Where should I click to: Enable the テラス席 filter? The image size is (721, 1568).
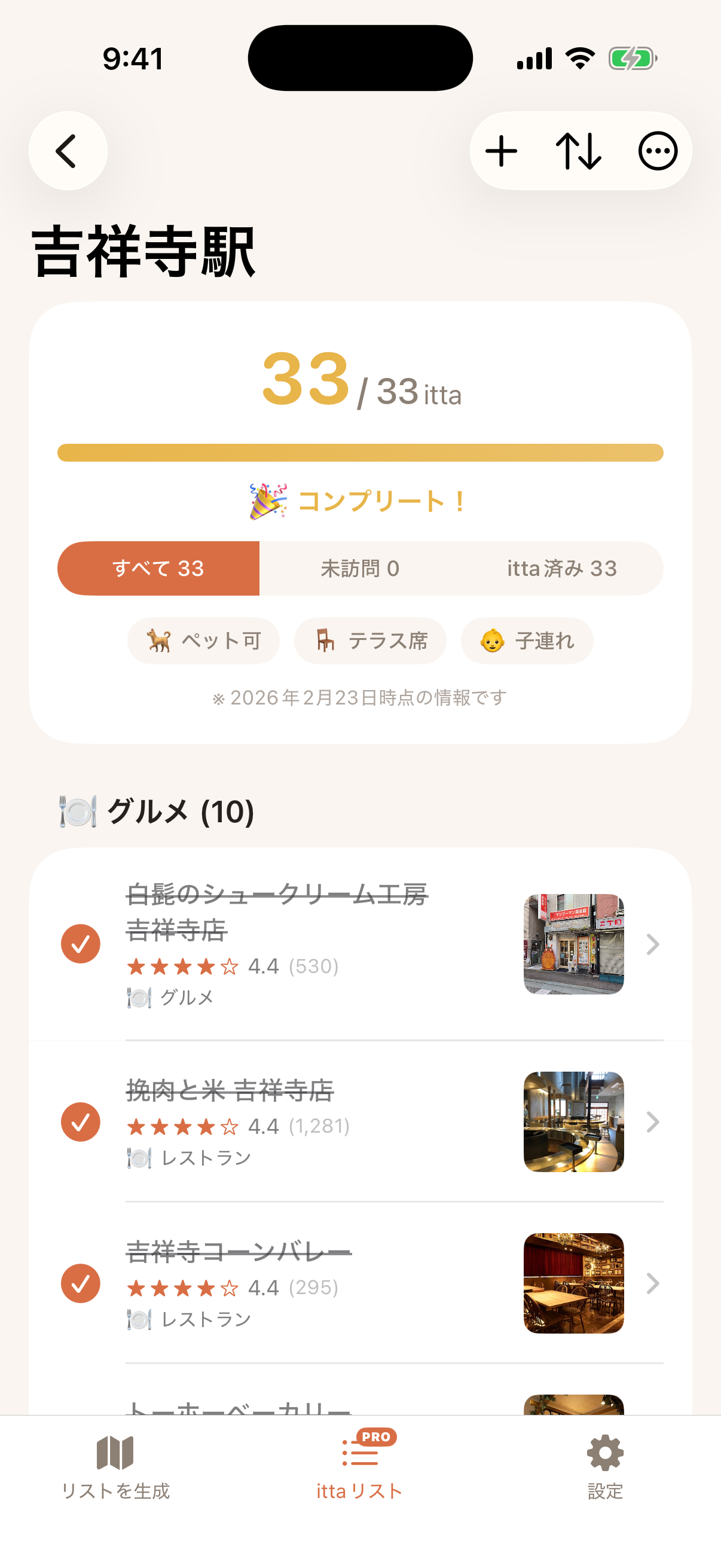[370, 640]
